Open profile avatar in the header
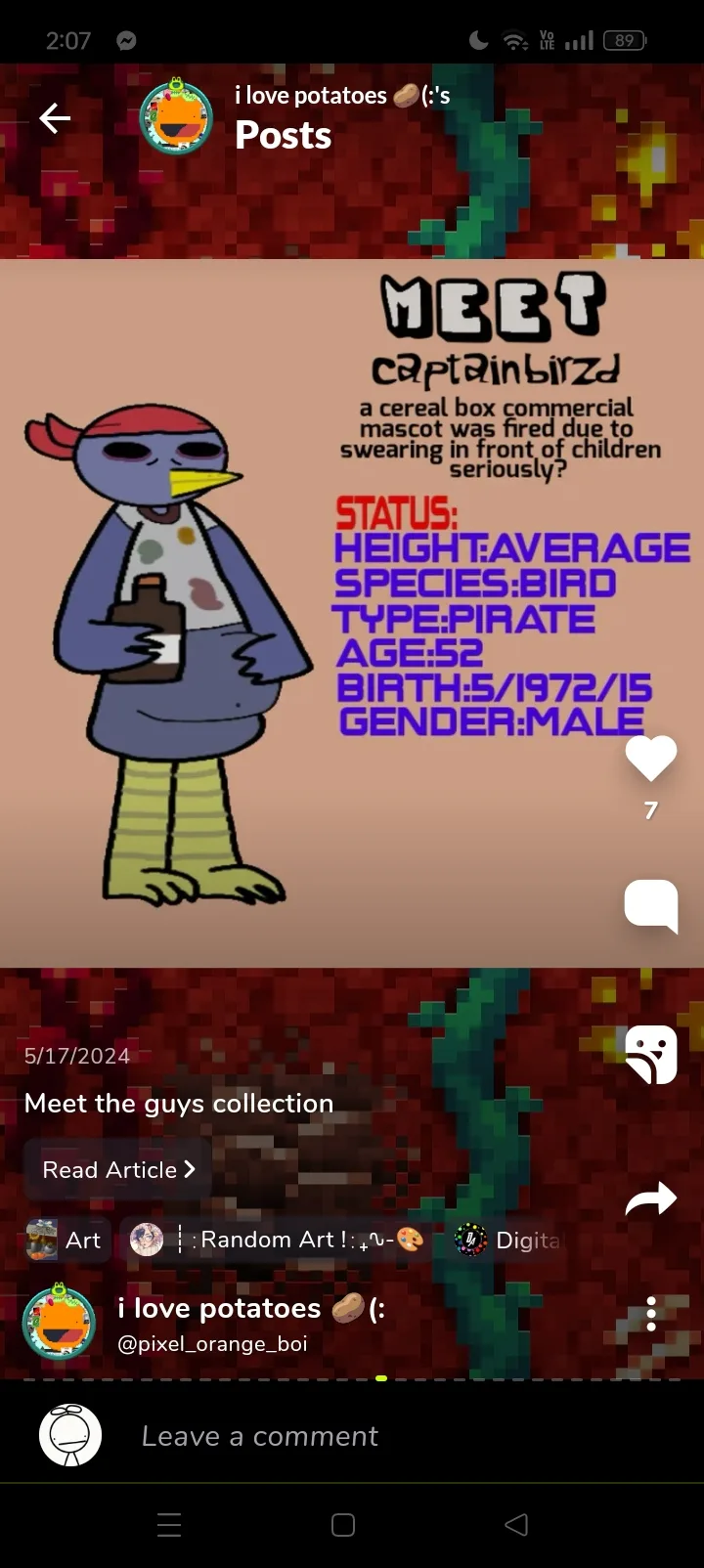 tap(176, 119)
